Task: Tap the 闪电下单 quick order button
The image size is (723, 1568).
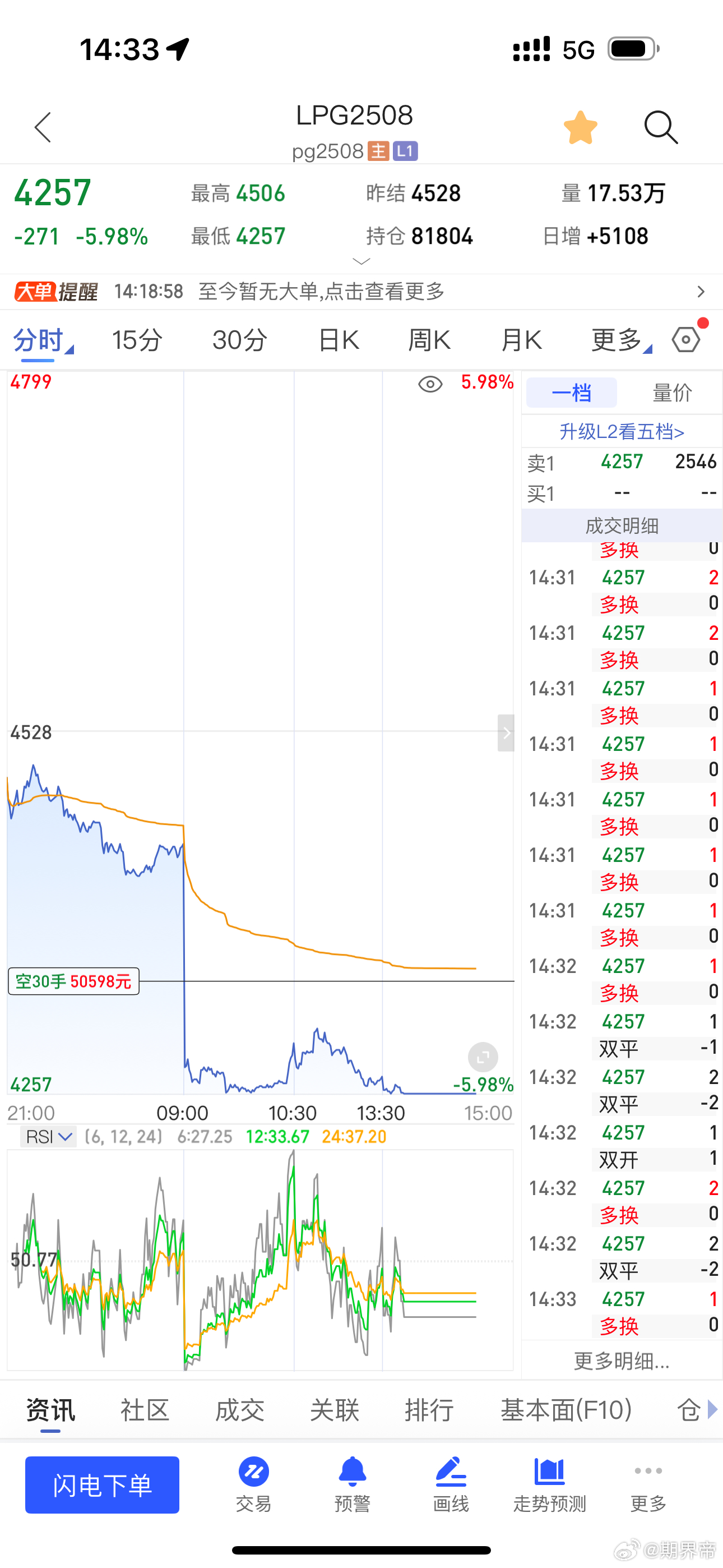Action: [102, 1484]
